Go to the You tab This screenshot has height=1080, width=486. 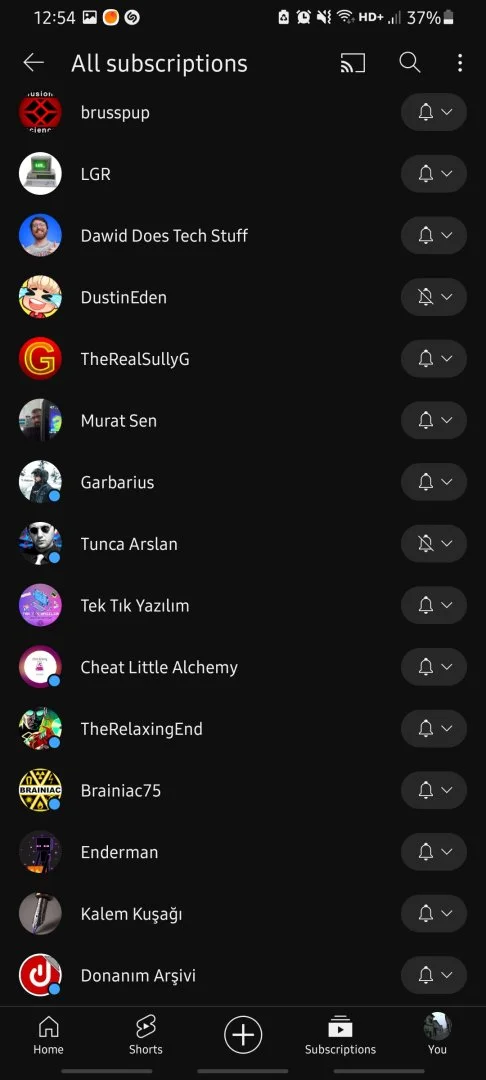click(437, 1035)
